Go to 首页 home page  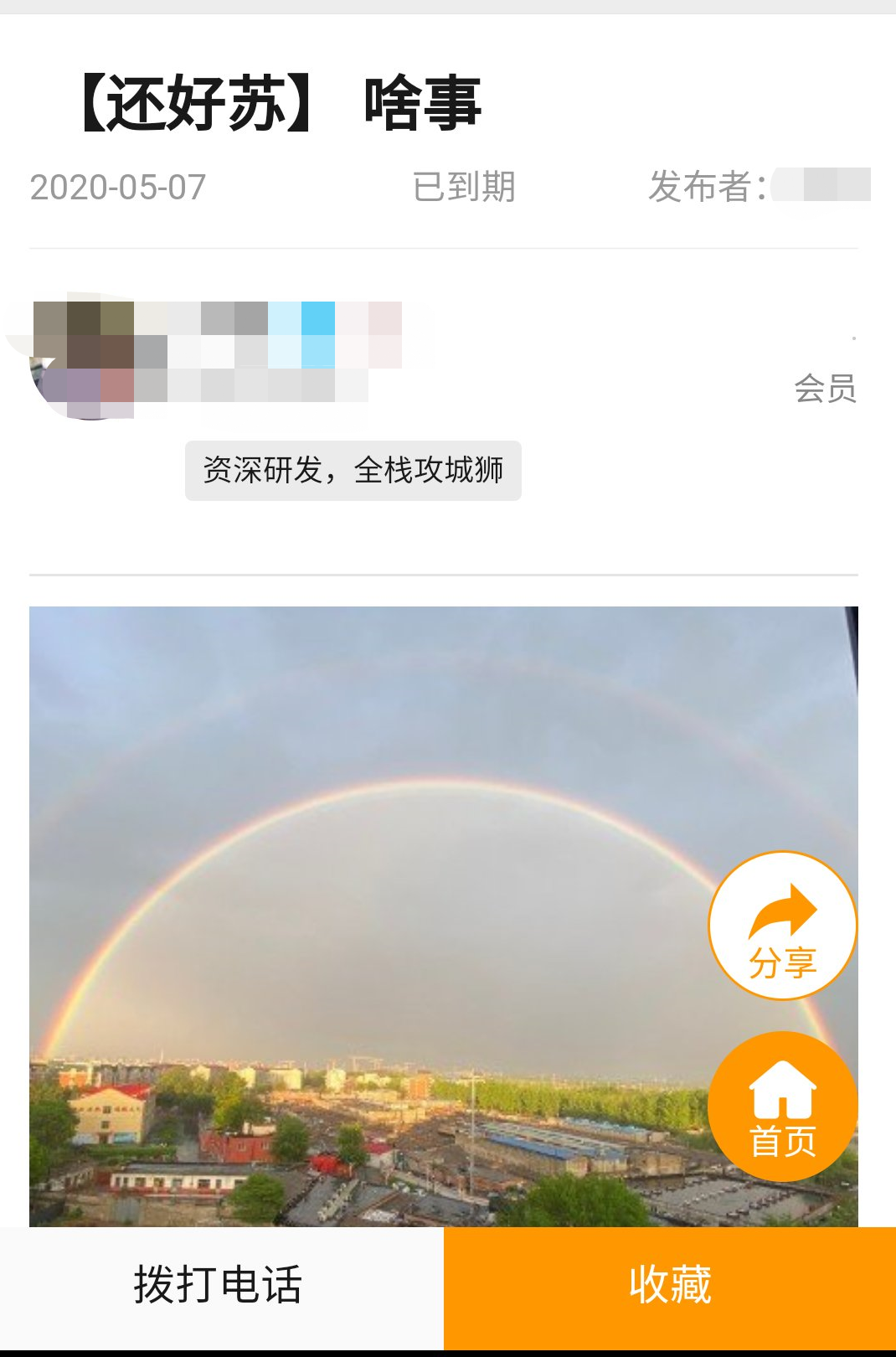click(782, 1107)
